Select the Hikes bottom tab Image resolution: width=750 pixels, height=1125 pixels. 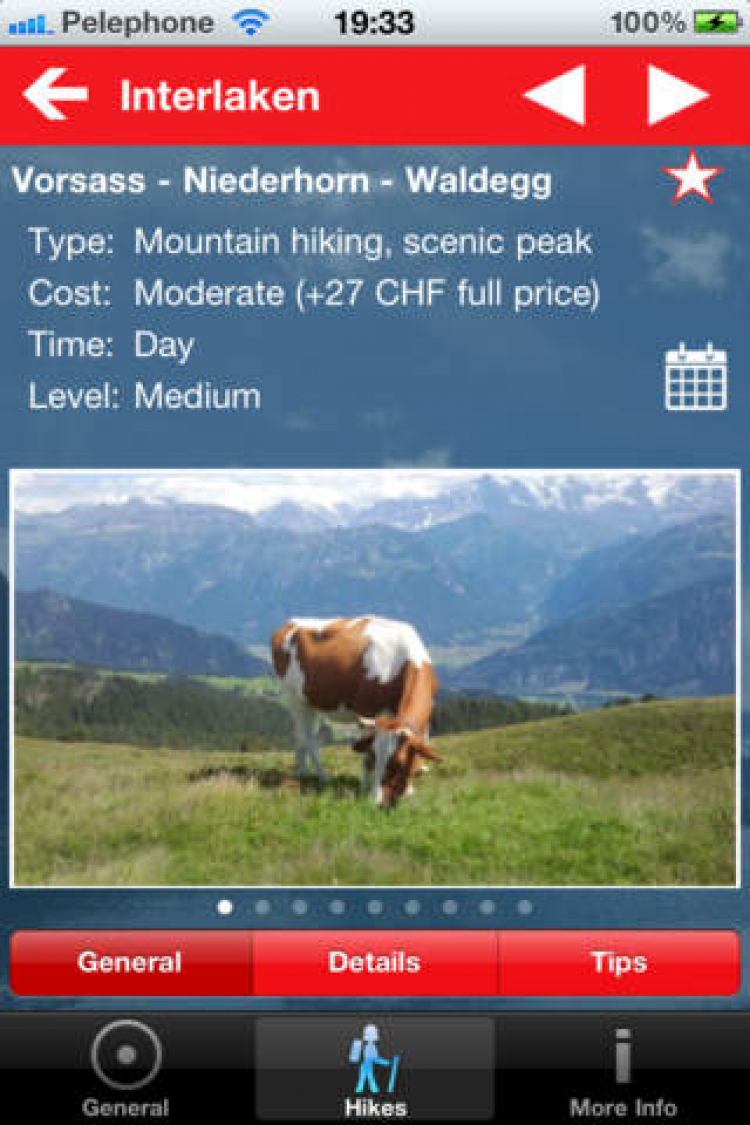click(375, 1068)
